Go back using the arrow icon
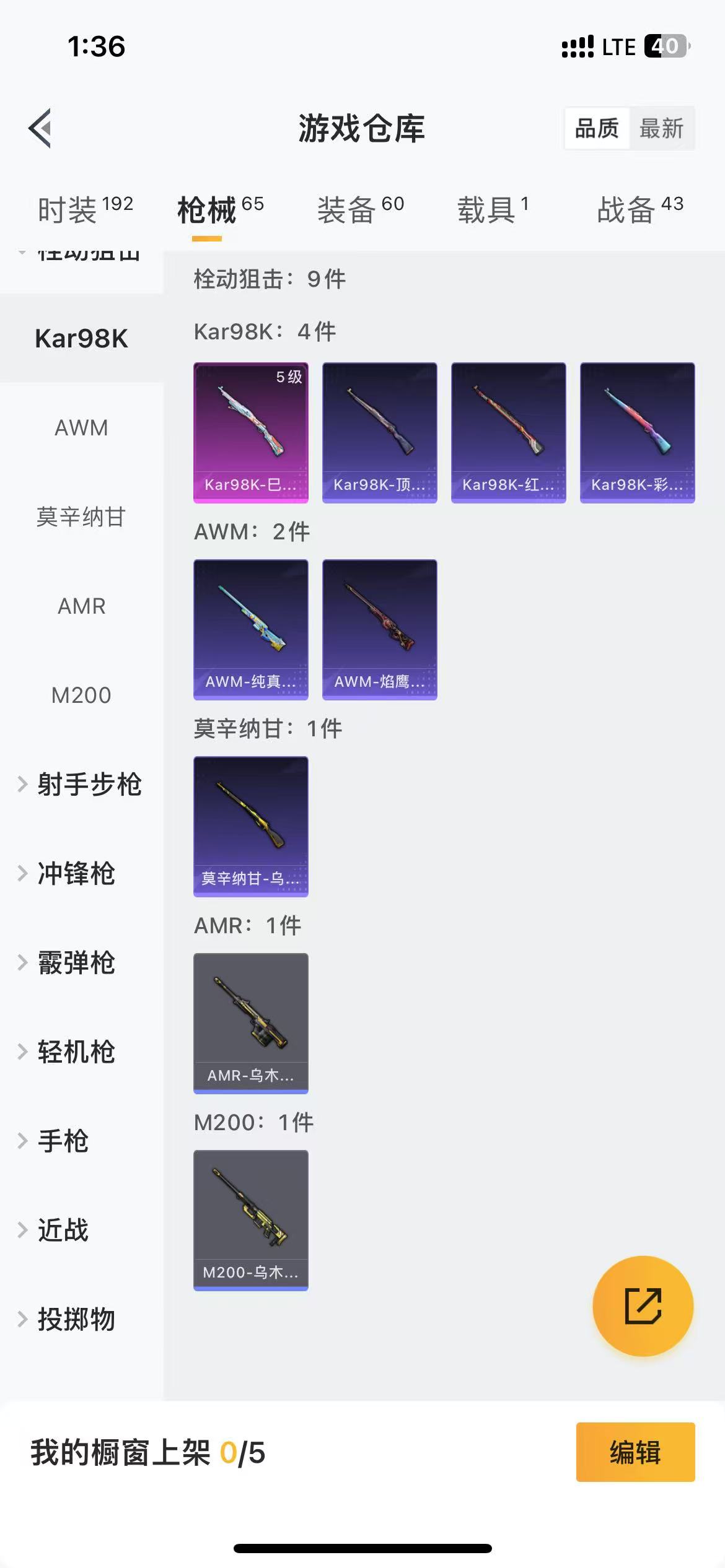The height and width of the screenshot is (1568, 725). 40,128
